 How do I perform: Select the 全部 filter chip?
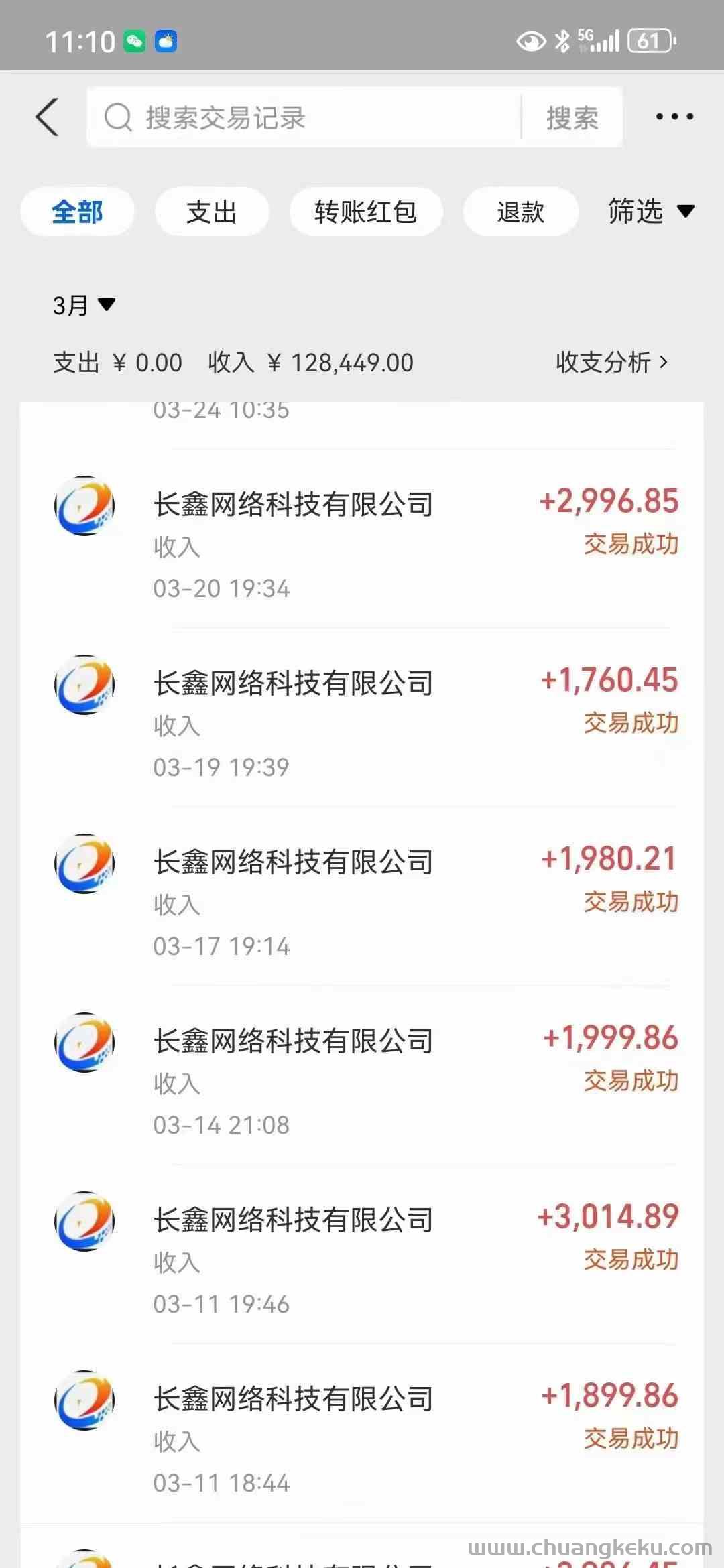pyautogui.click(x=77, y=212)
